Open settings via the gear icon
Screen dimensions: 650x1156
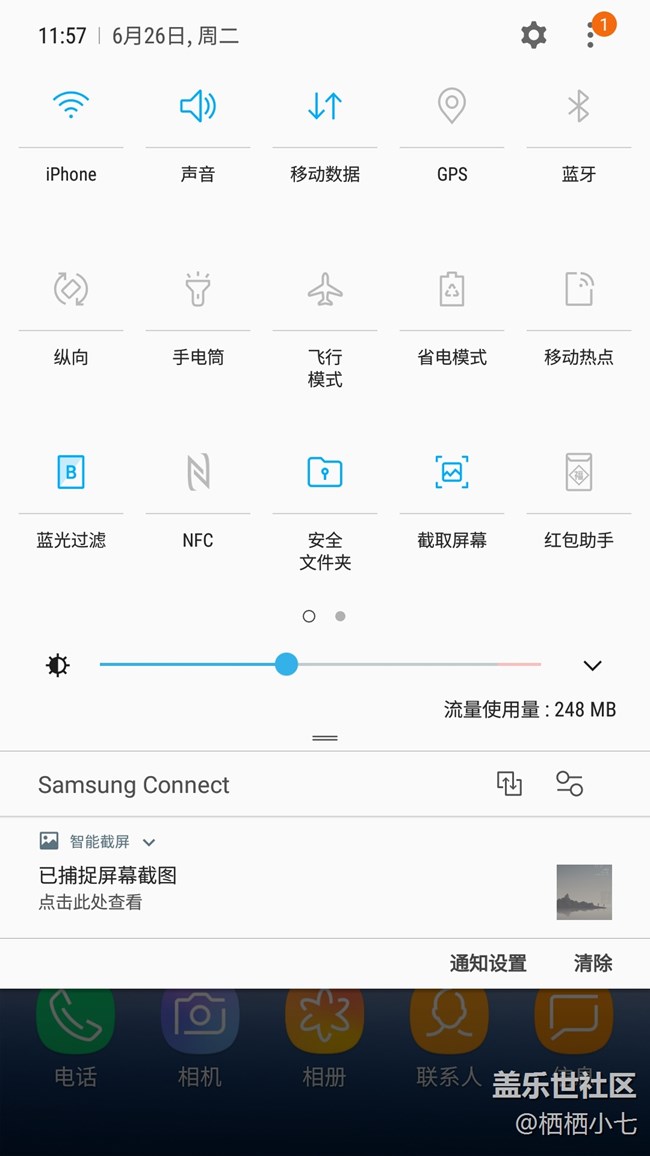tap(534, 36)
